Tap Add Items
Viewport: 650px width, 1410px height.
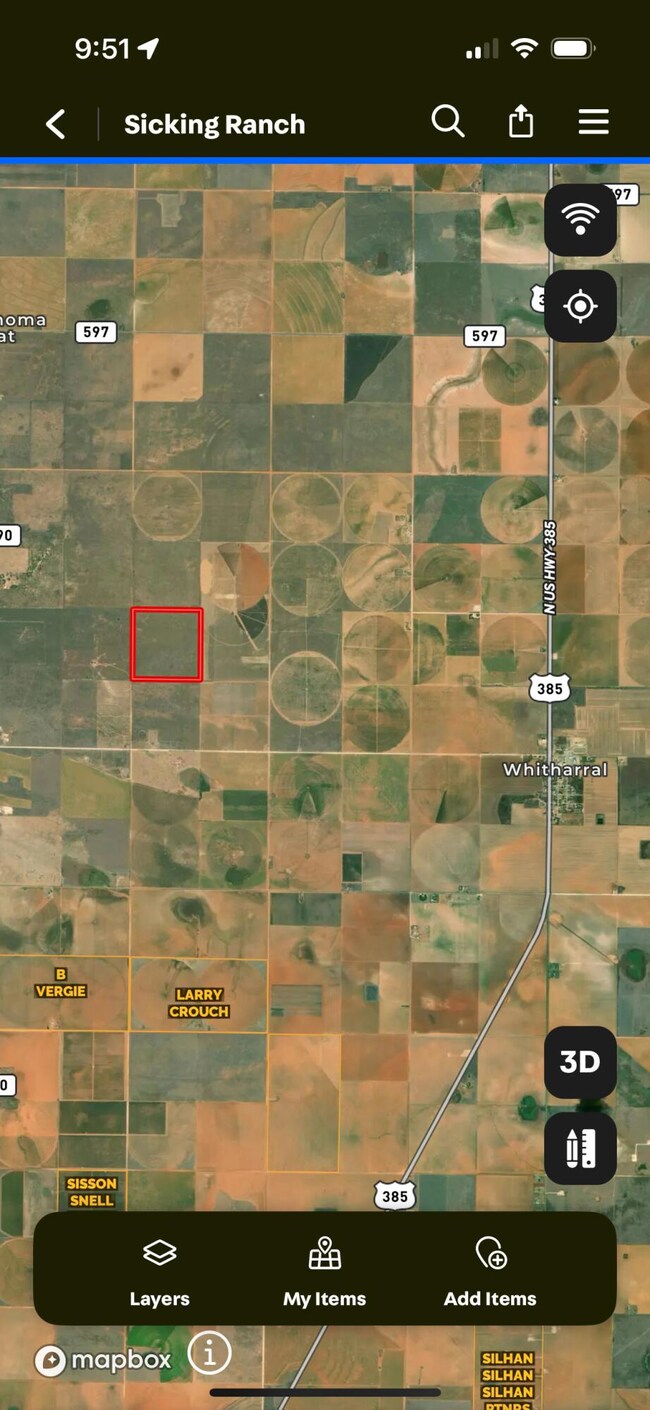coord(490,1271)
